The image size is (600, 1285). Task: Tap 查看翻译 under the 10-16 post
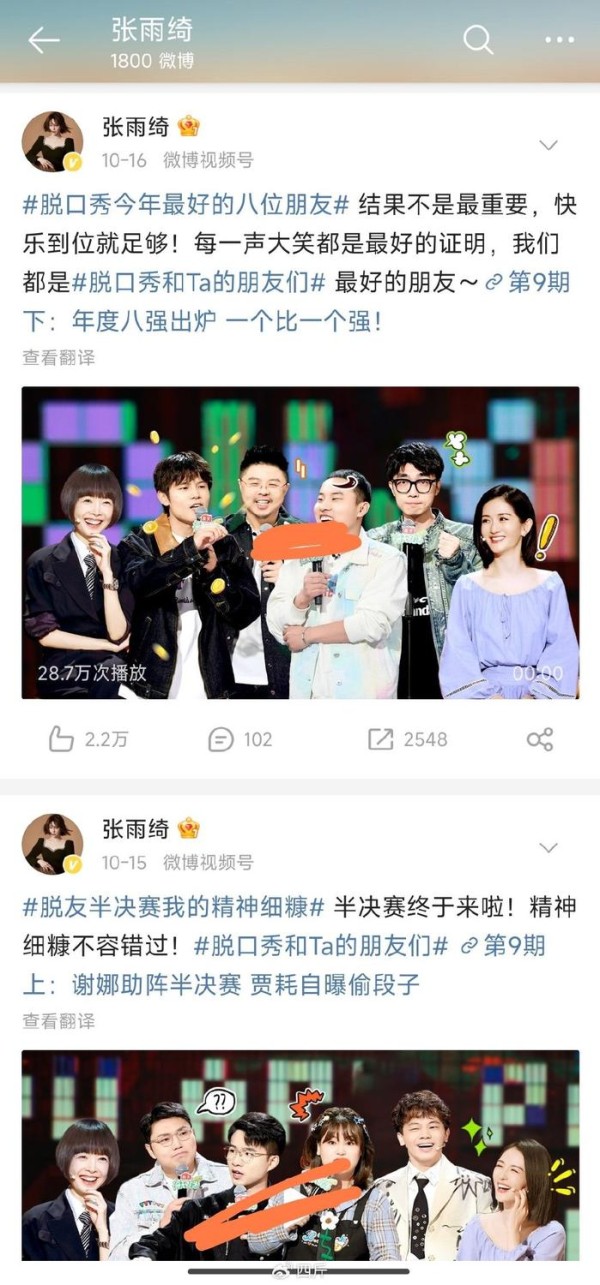[58, 357]
